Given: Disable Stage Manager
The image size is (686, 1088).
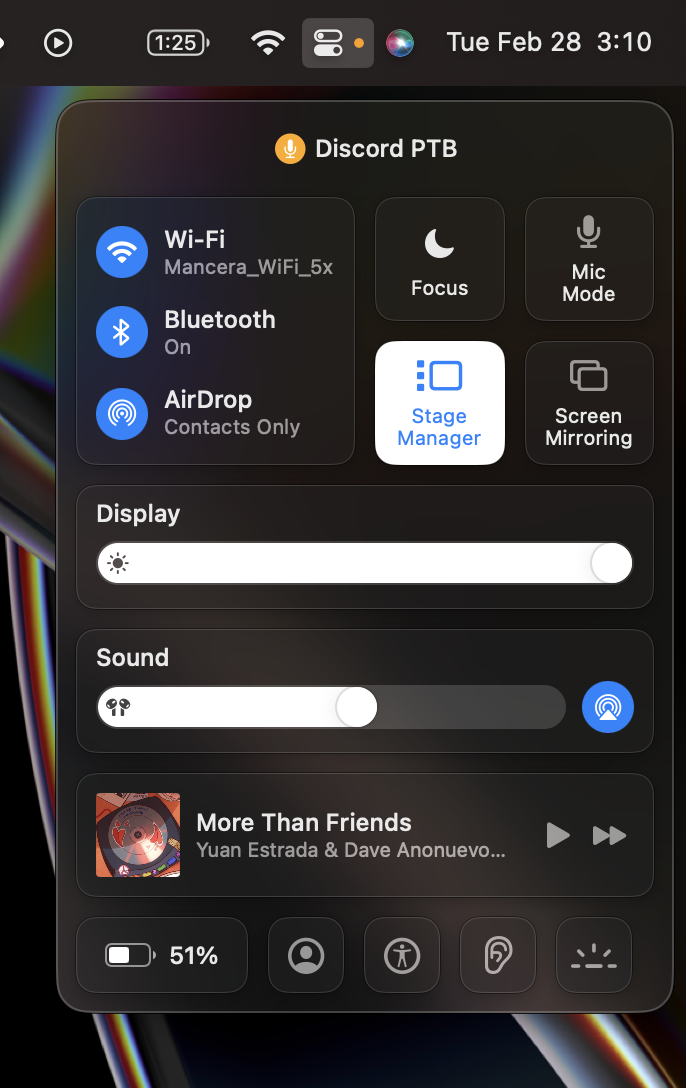Looking at the screenshot, I should coord(439,403).
